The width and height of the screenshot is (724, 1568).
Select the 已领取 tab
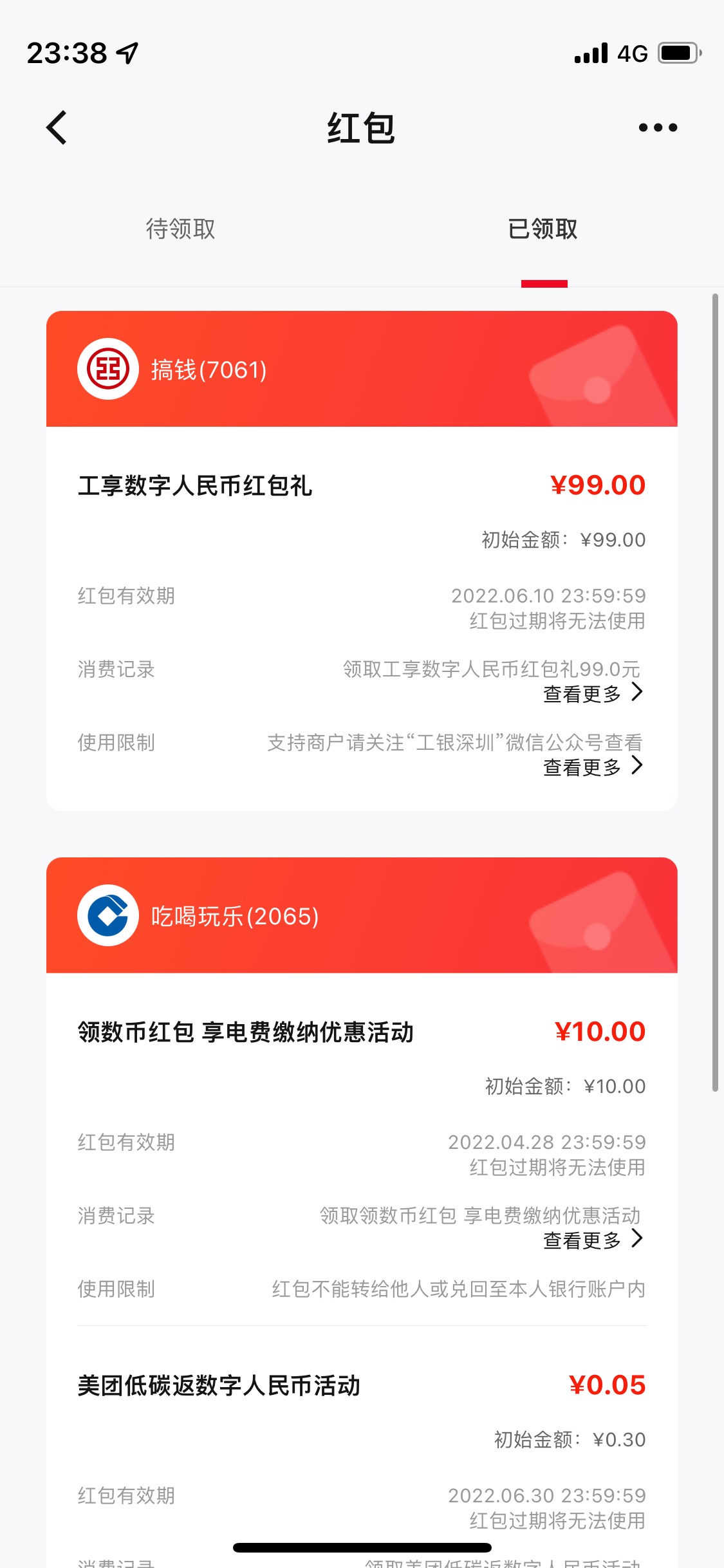(543, 229)
